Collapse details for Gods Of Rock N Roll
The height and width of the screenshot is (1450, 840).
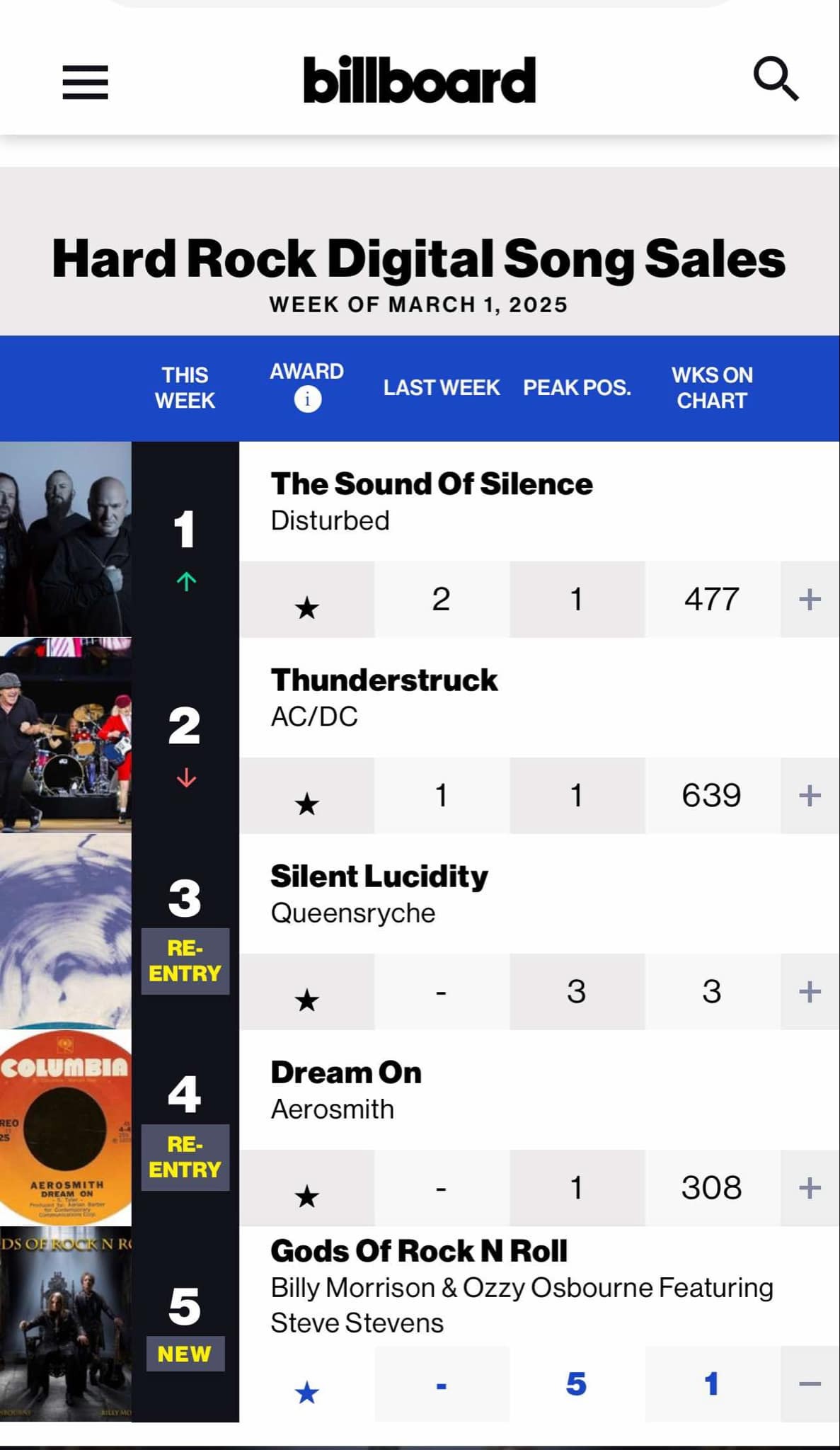tap(810, 1383)
